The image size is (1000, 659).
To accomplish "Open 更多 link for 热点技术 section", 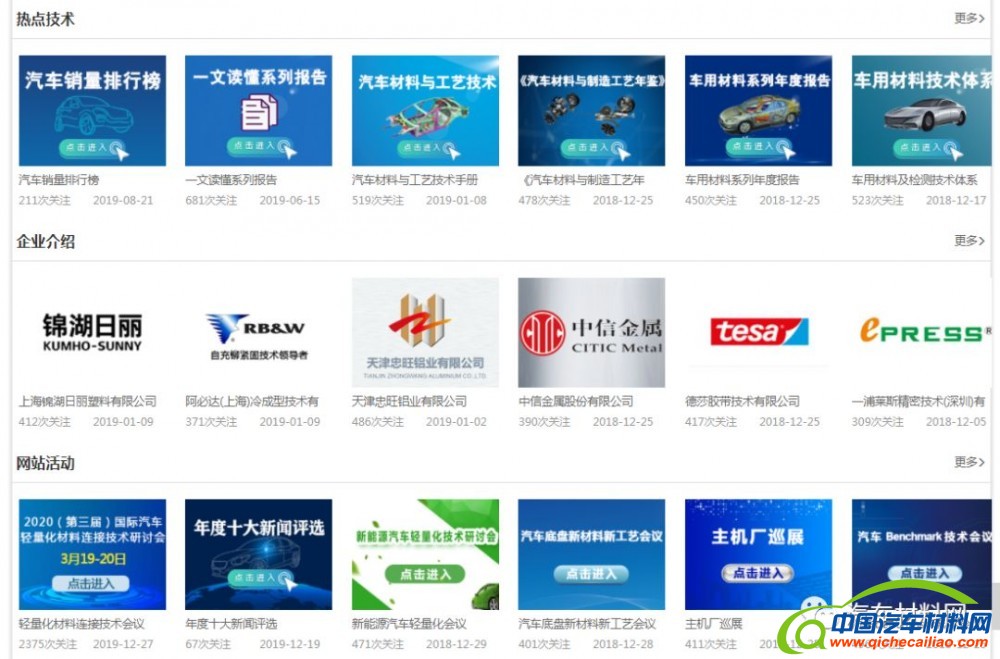I will (x=969, y=18).
